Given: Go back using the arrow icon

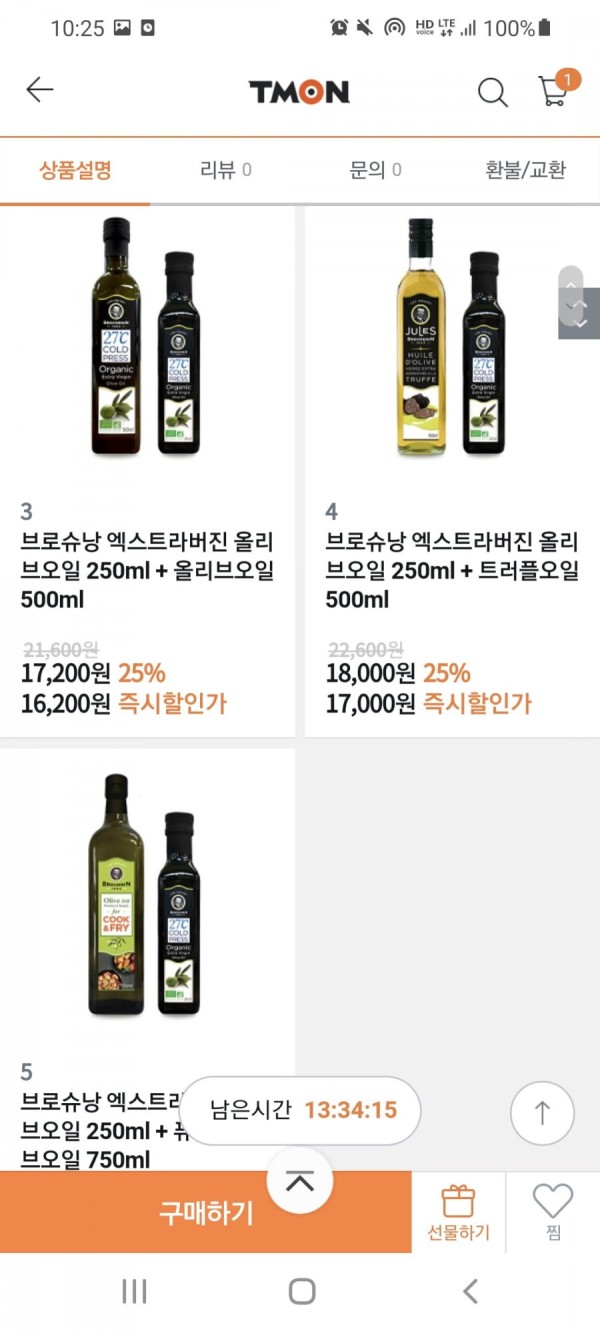Looking at the screenshot, I should [40, 90].
